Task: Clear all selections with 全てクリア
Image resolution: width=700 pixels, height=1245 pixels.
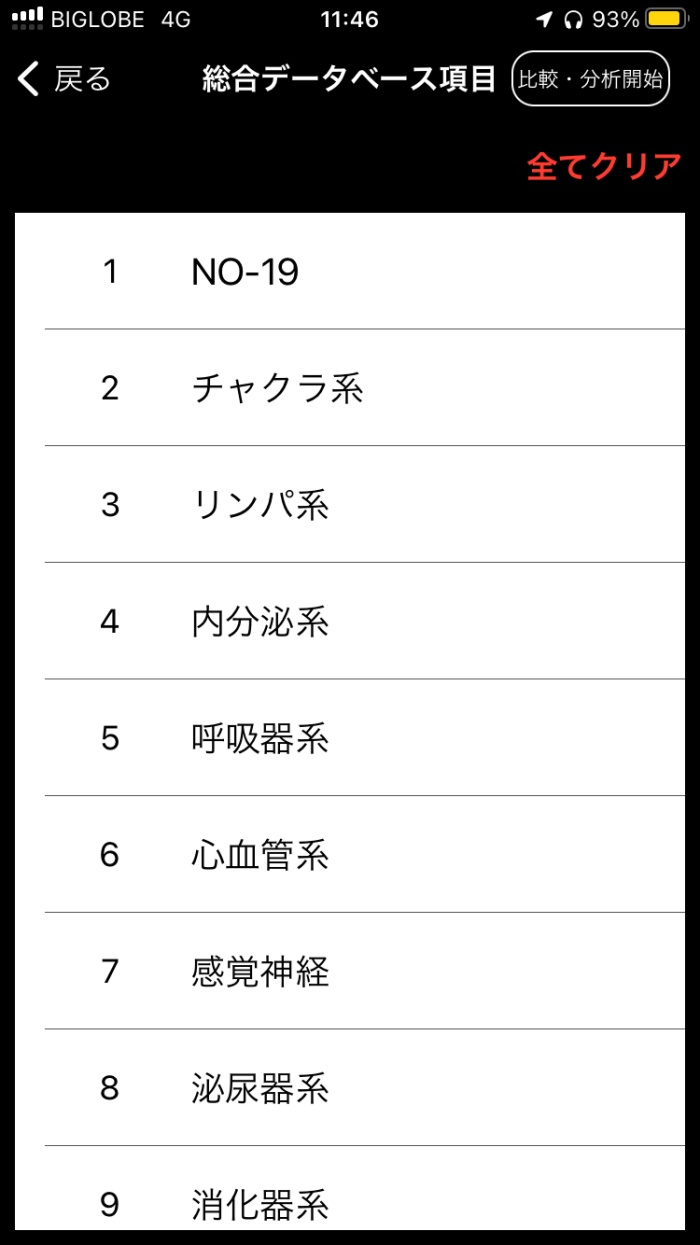Action: point(604,166)
